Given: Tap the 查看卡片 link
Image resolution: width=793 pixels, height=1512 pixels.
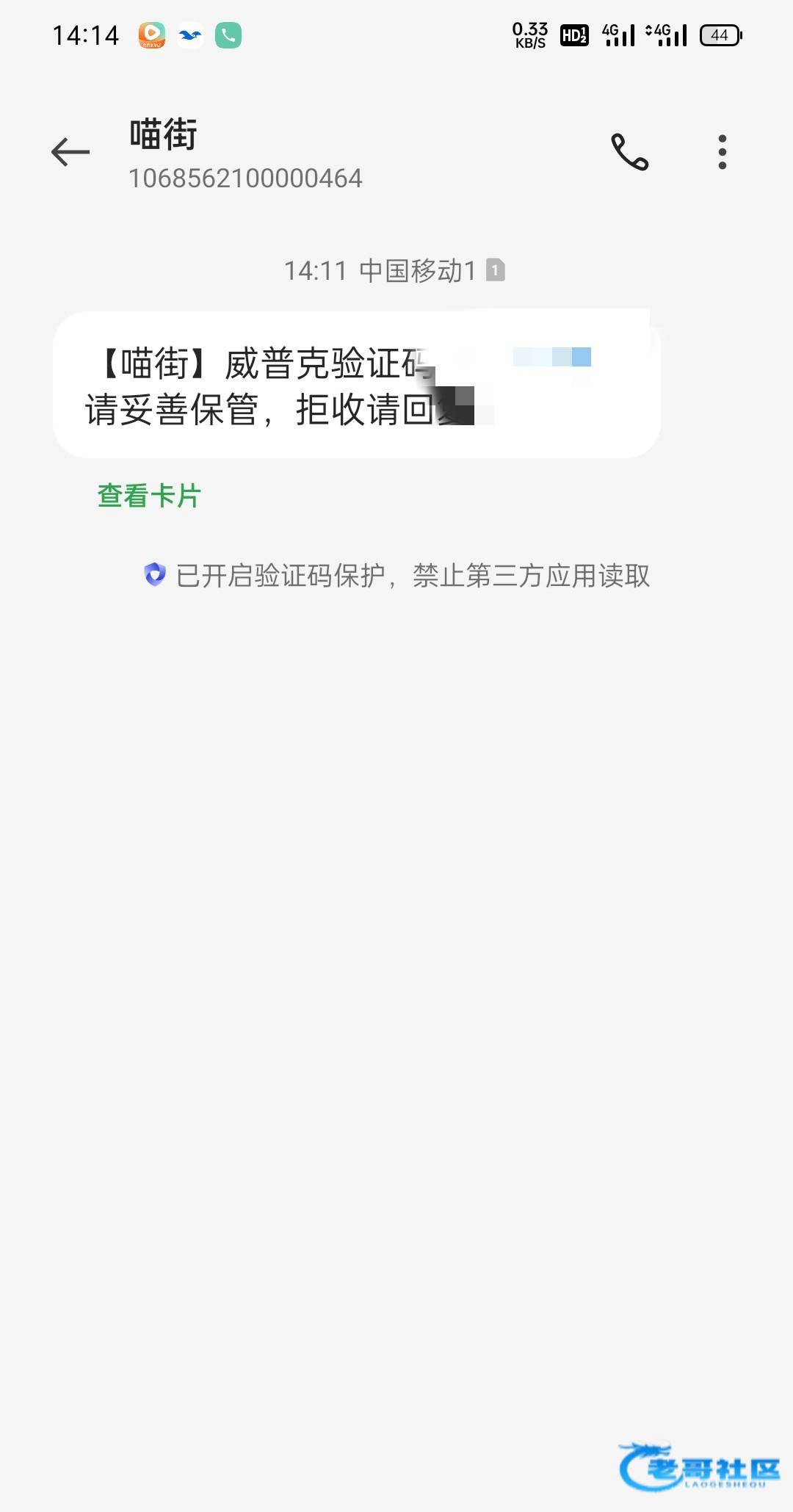Looking at the screenshot, I should (x=149, y=496).
